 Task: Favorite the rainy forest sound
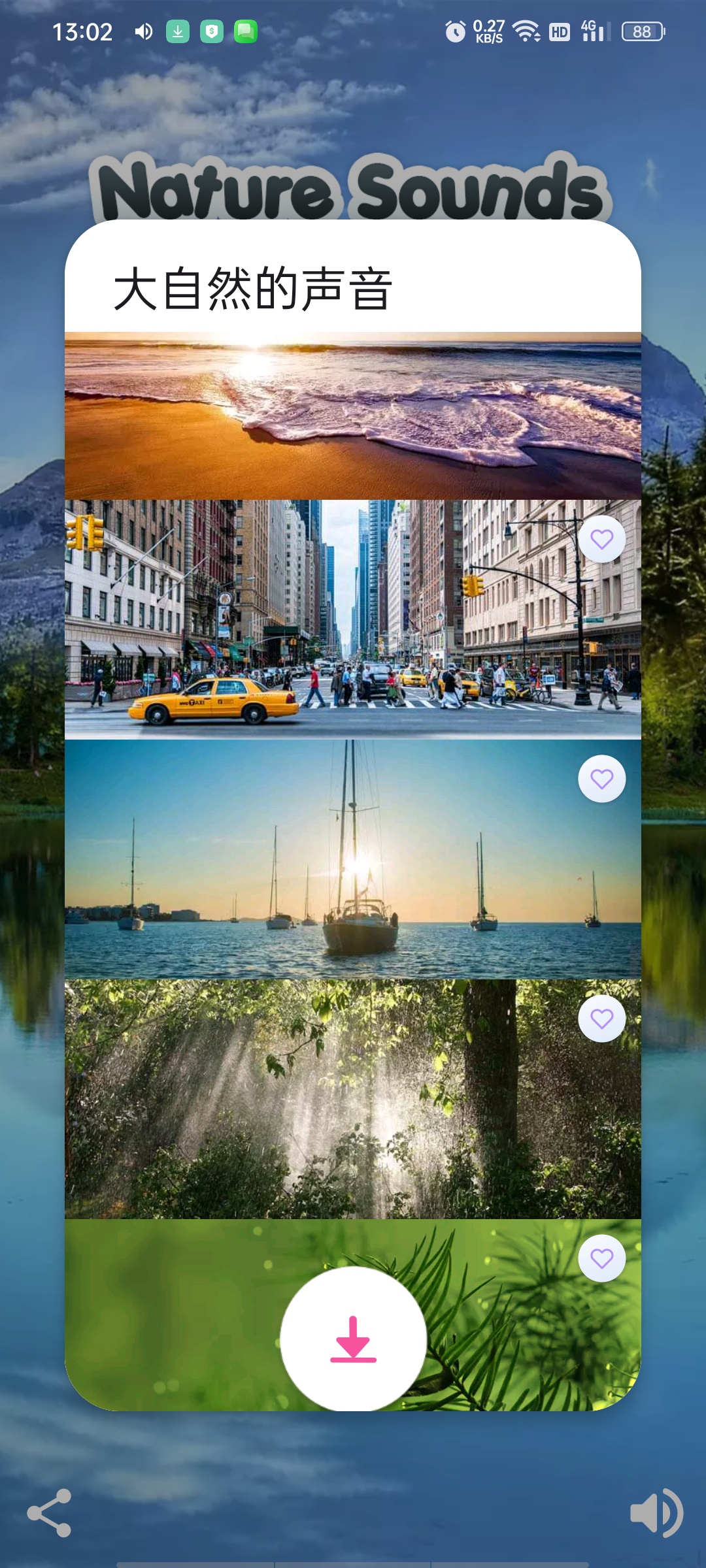pos(602,1019)
